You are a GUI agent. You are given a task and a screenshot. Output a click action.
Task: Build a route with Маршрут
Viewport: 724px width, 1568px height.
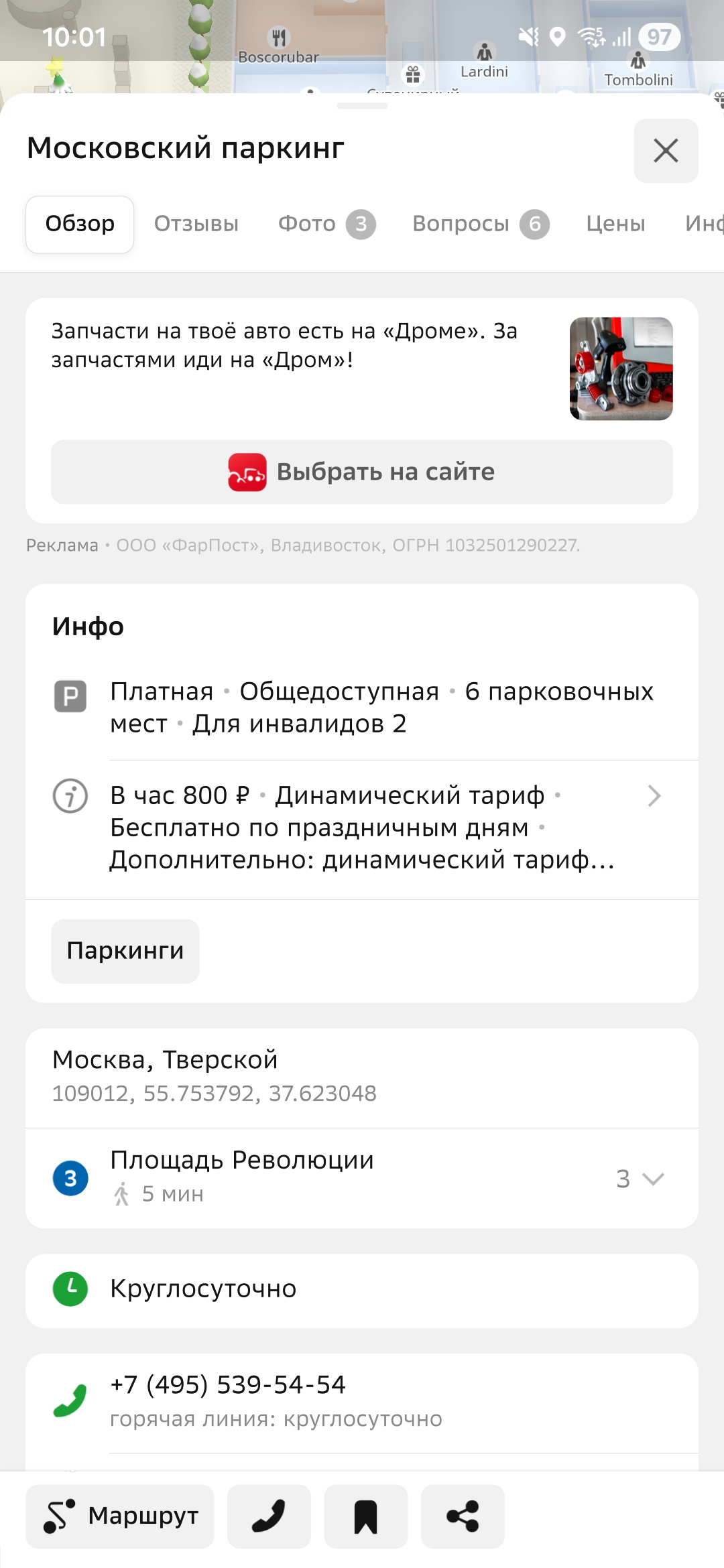tap(121, 1516)
